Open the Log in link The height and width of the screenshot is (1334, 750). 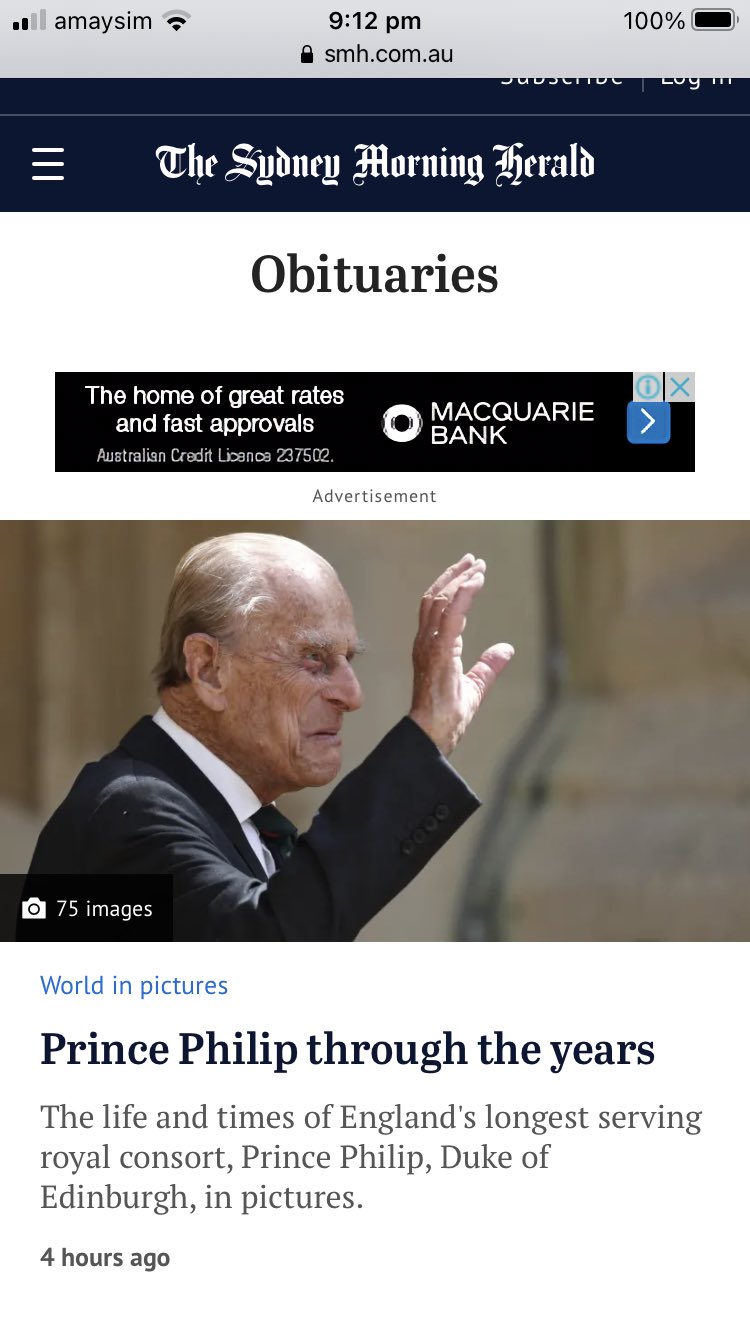[x=697, y=82]
